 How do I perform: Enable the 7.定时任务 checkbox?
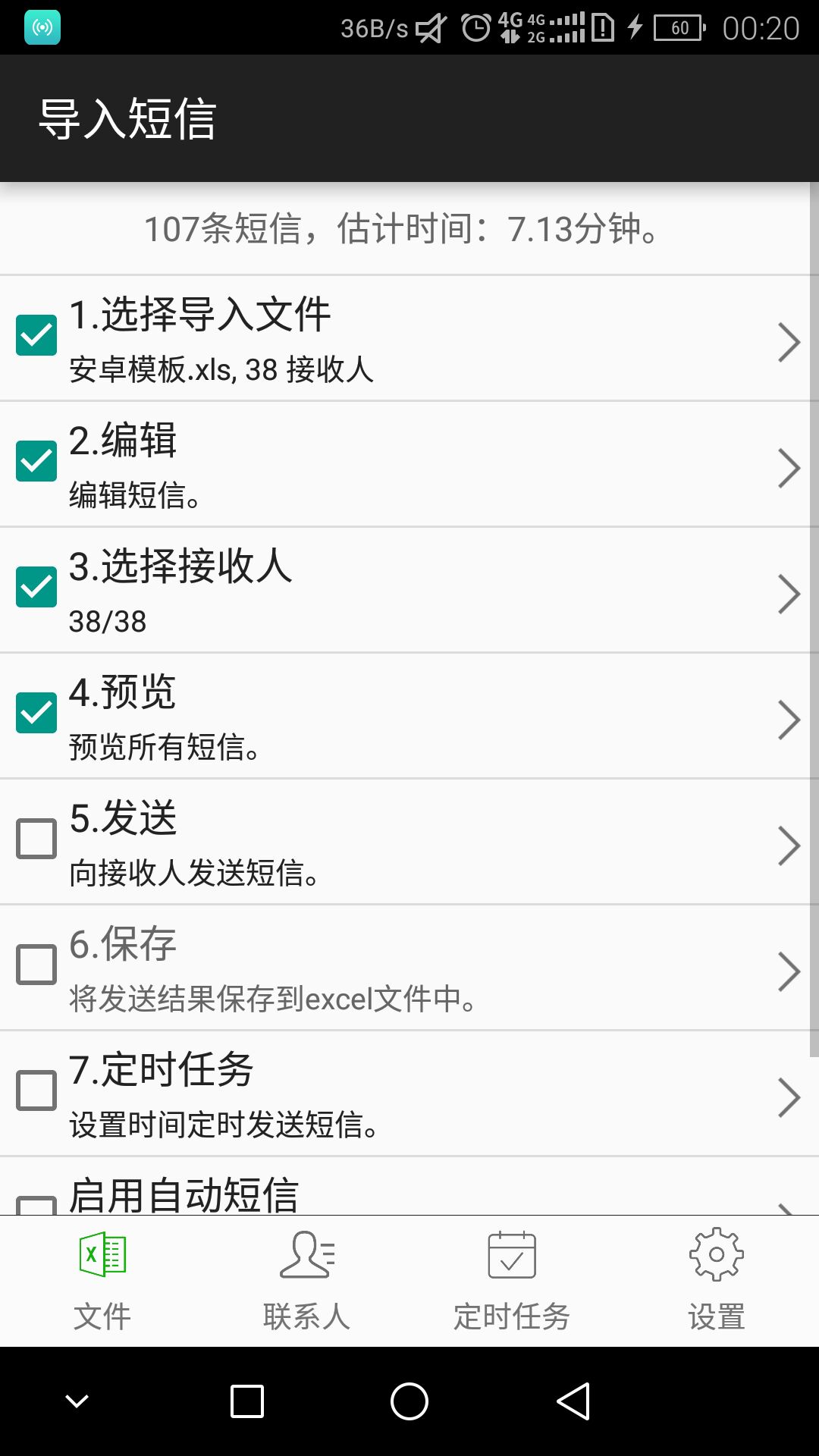pyautogui.click(x=36, y=1090)
